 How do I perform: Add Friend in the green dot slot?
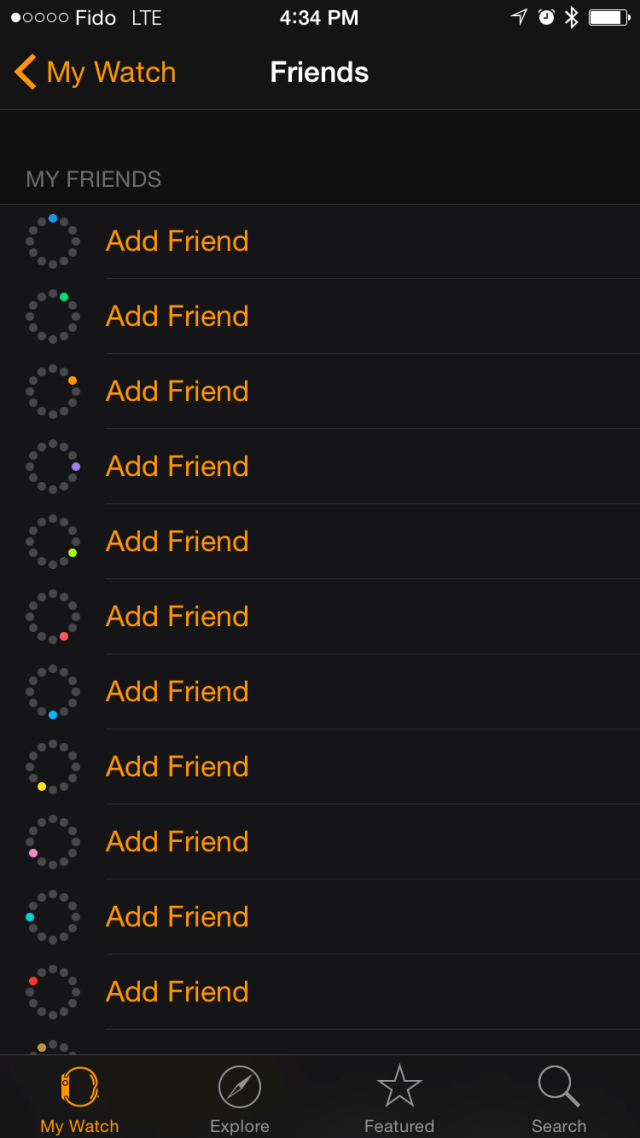coord(177,317)
